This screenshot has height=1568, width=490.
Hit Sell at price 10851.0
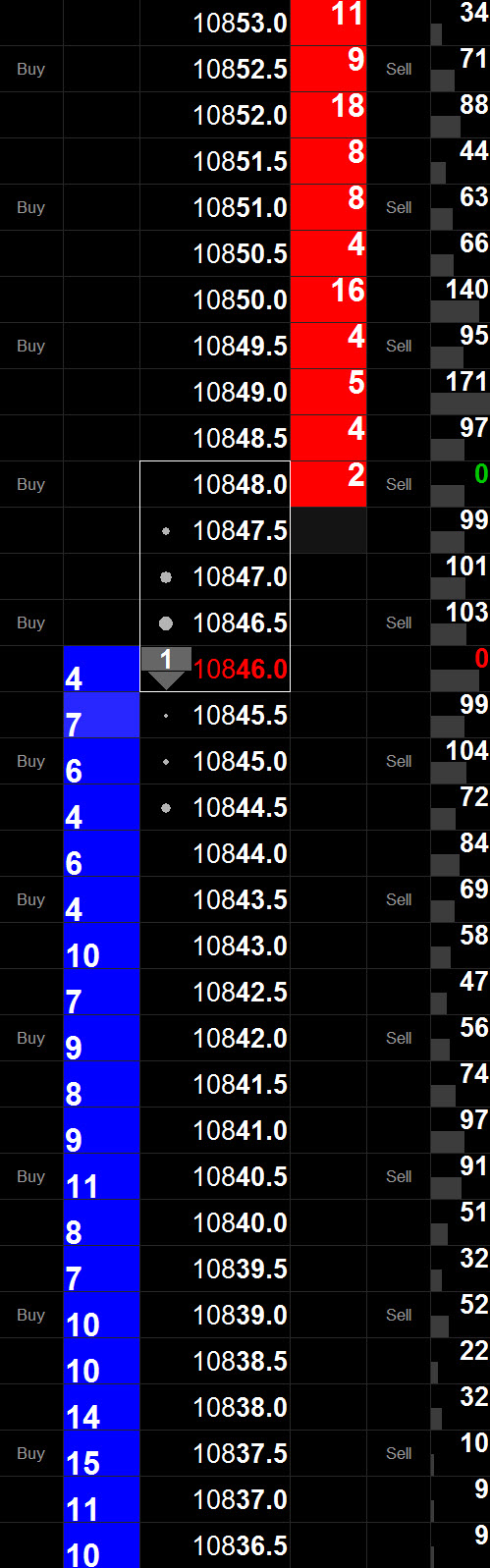(x=399, y=208)
